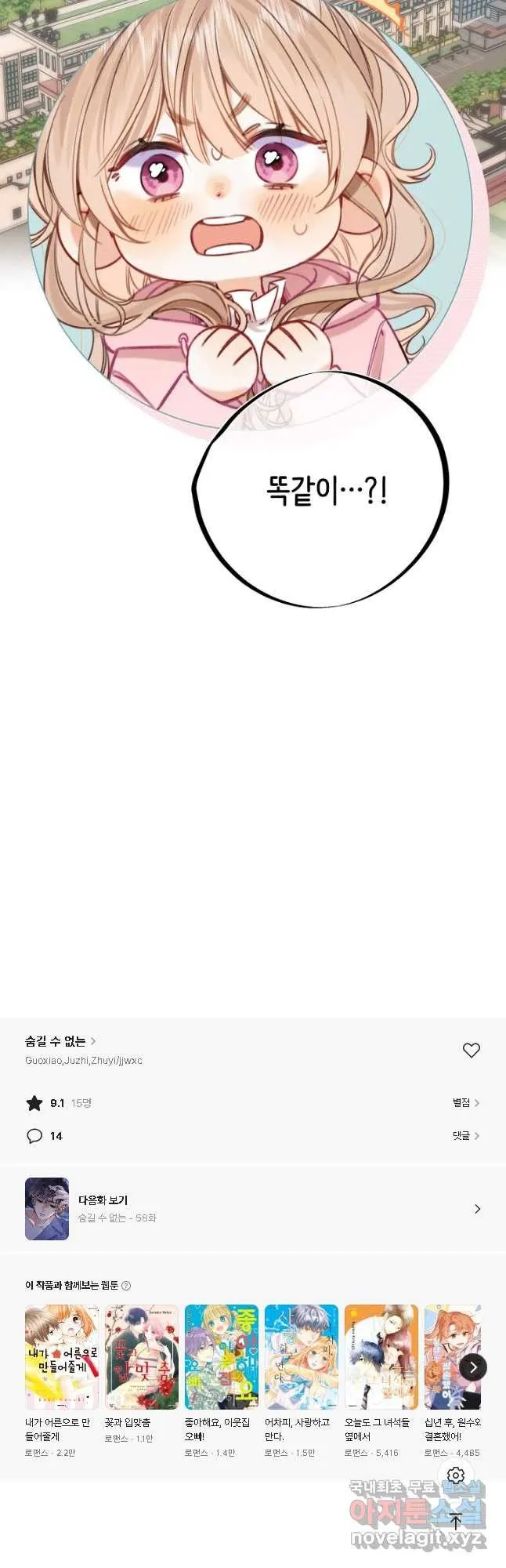Open the 별점 rating option
The width and height of the screenshot is (506, 1568).
(x=465, y=1102)
